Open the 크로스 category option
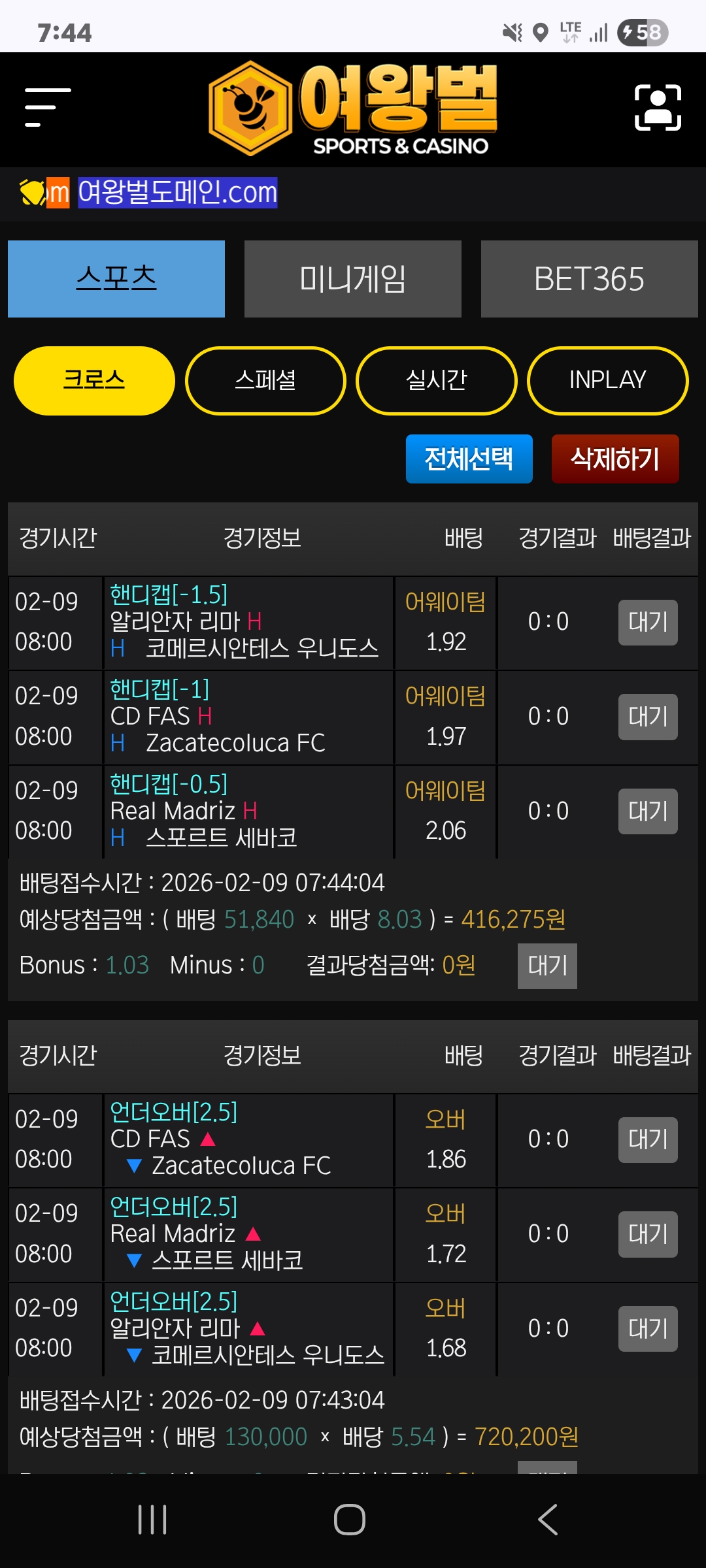706x1568 pixels. (93, 380)
